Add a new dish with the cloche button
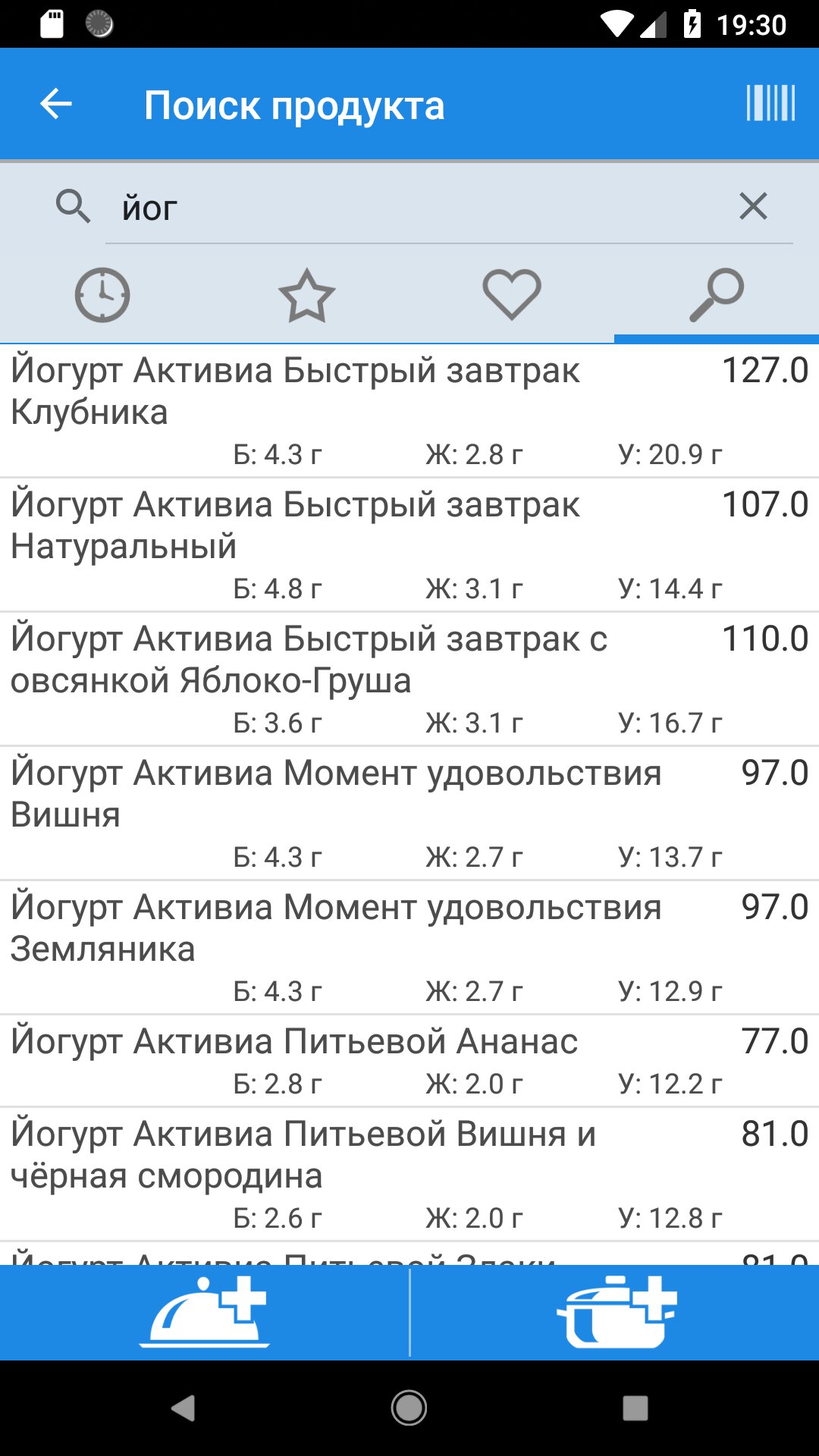 point(204,1312)
